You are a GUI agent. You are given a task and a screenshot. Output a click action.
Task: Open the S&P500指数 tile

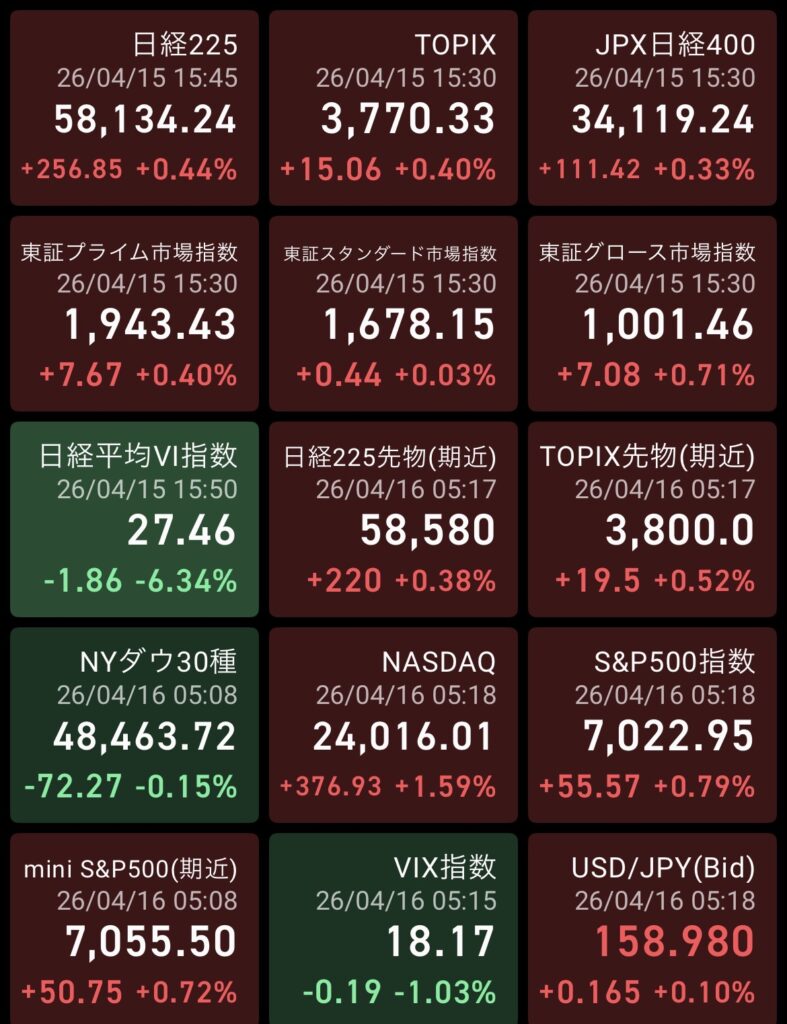click(x=652, y=724)
